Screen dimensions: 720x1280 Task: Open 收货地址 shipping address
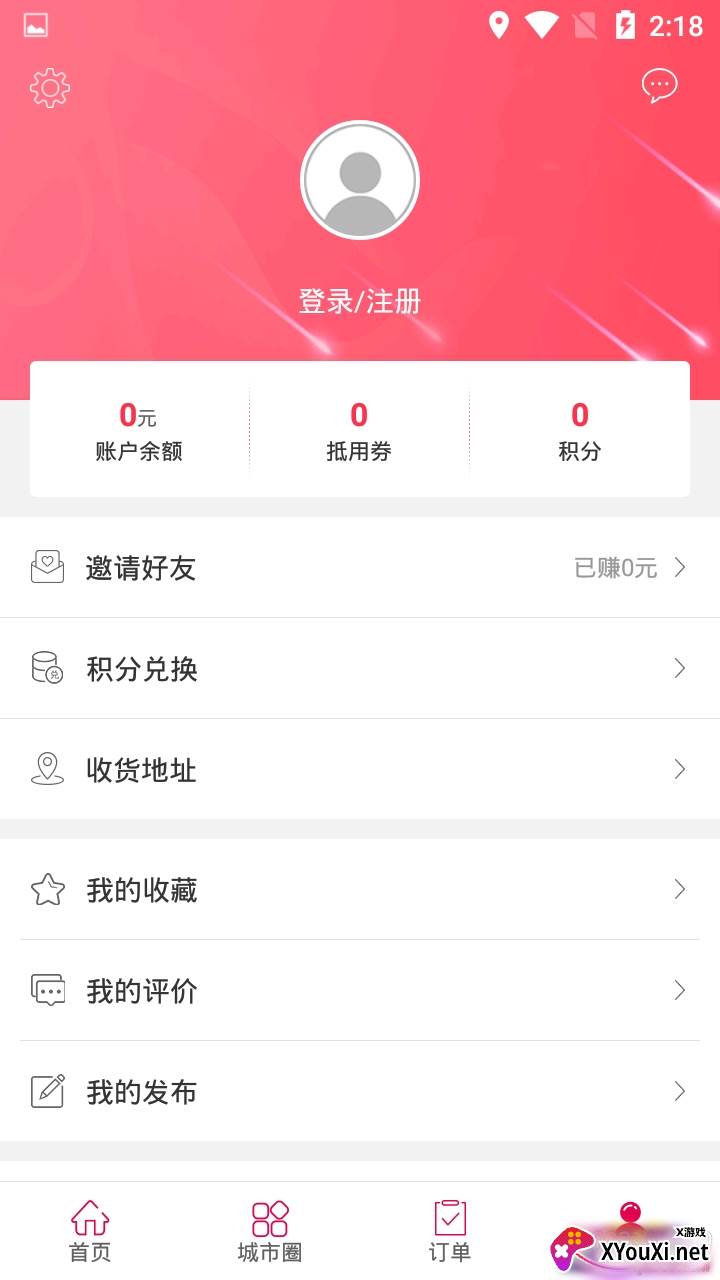click(360, 769)
